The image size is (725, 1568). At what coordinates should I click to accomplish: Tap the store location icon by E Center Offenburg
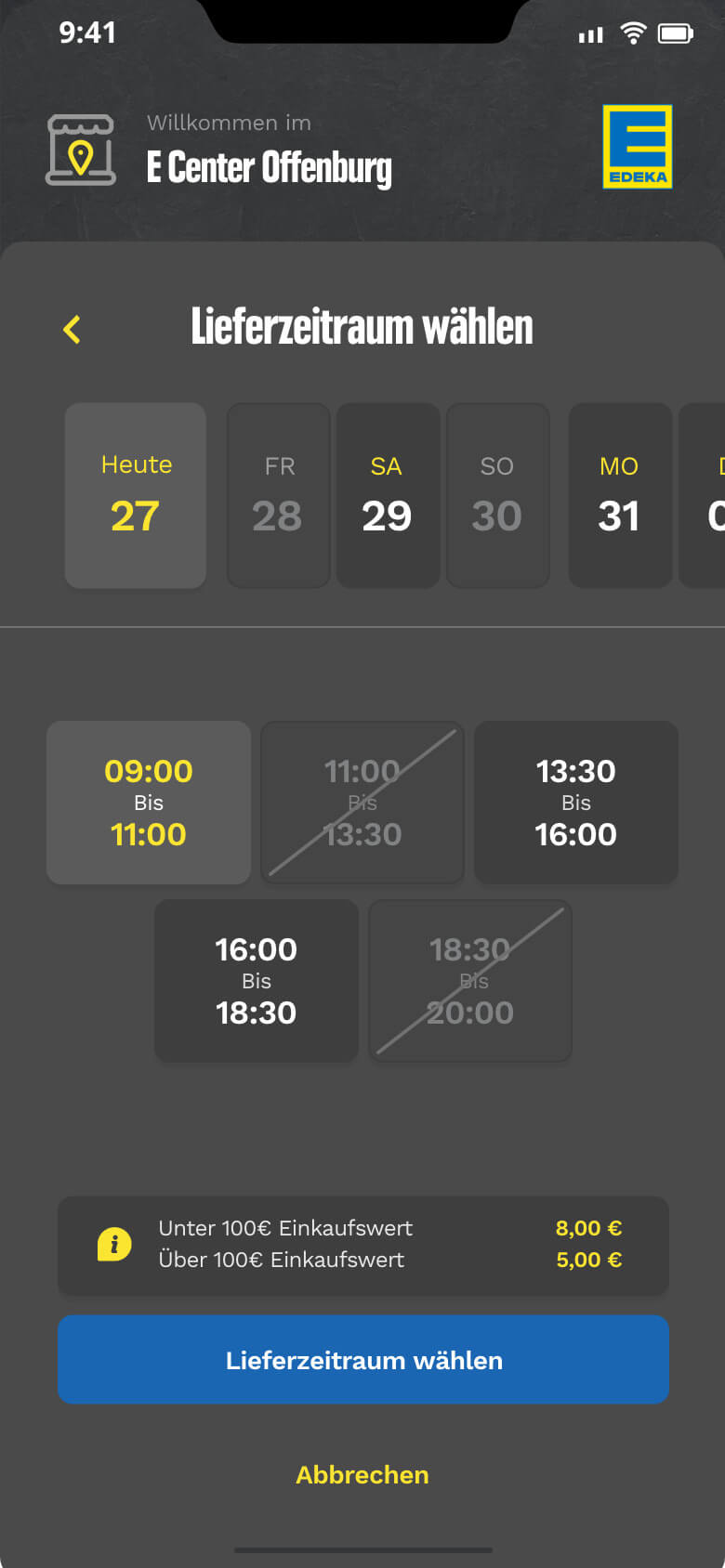81,150
